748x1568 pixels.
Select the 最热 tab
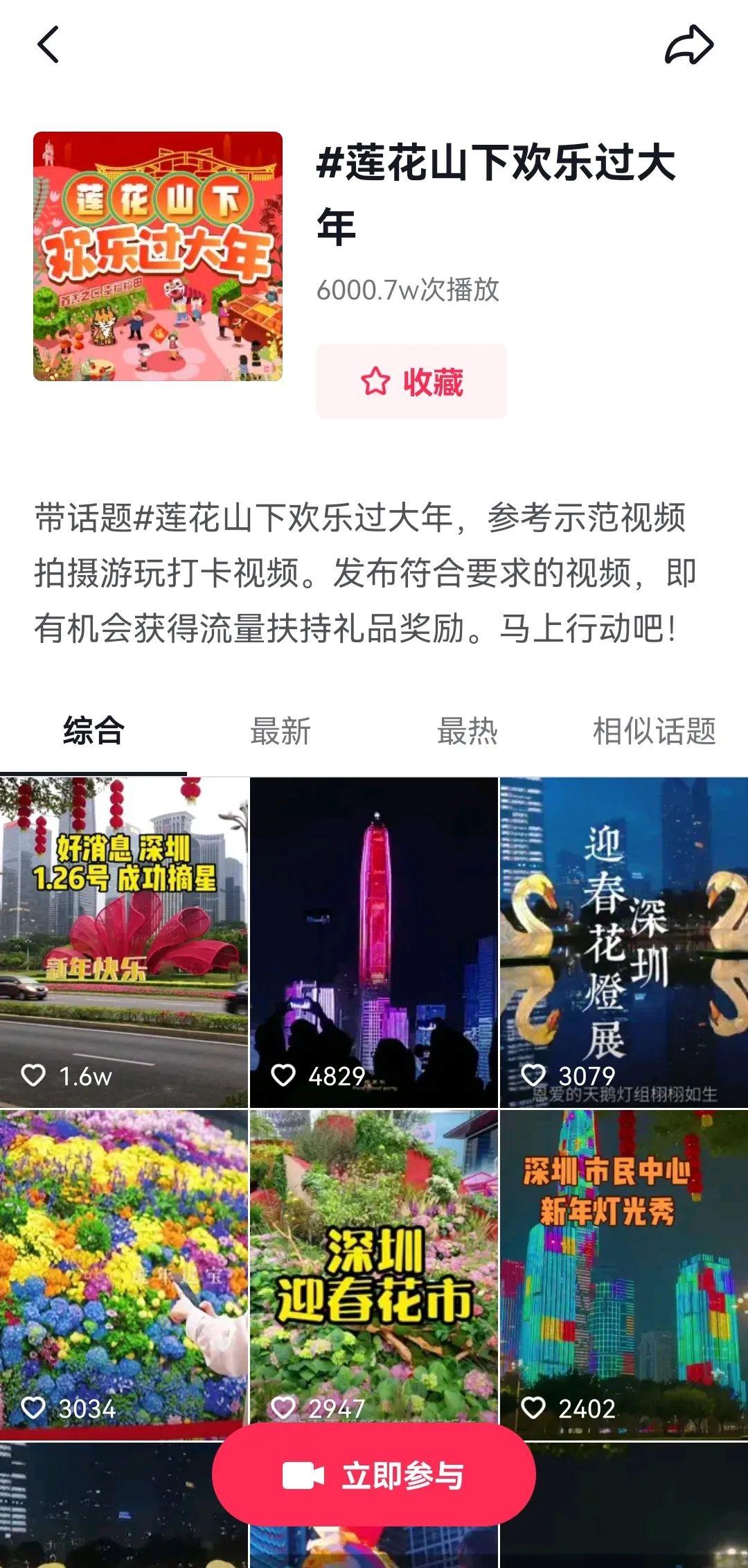pos(467,731)
